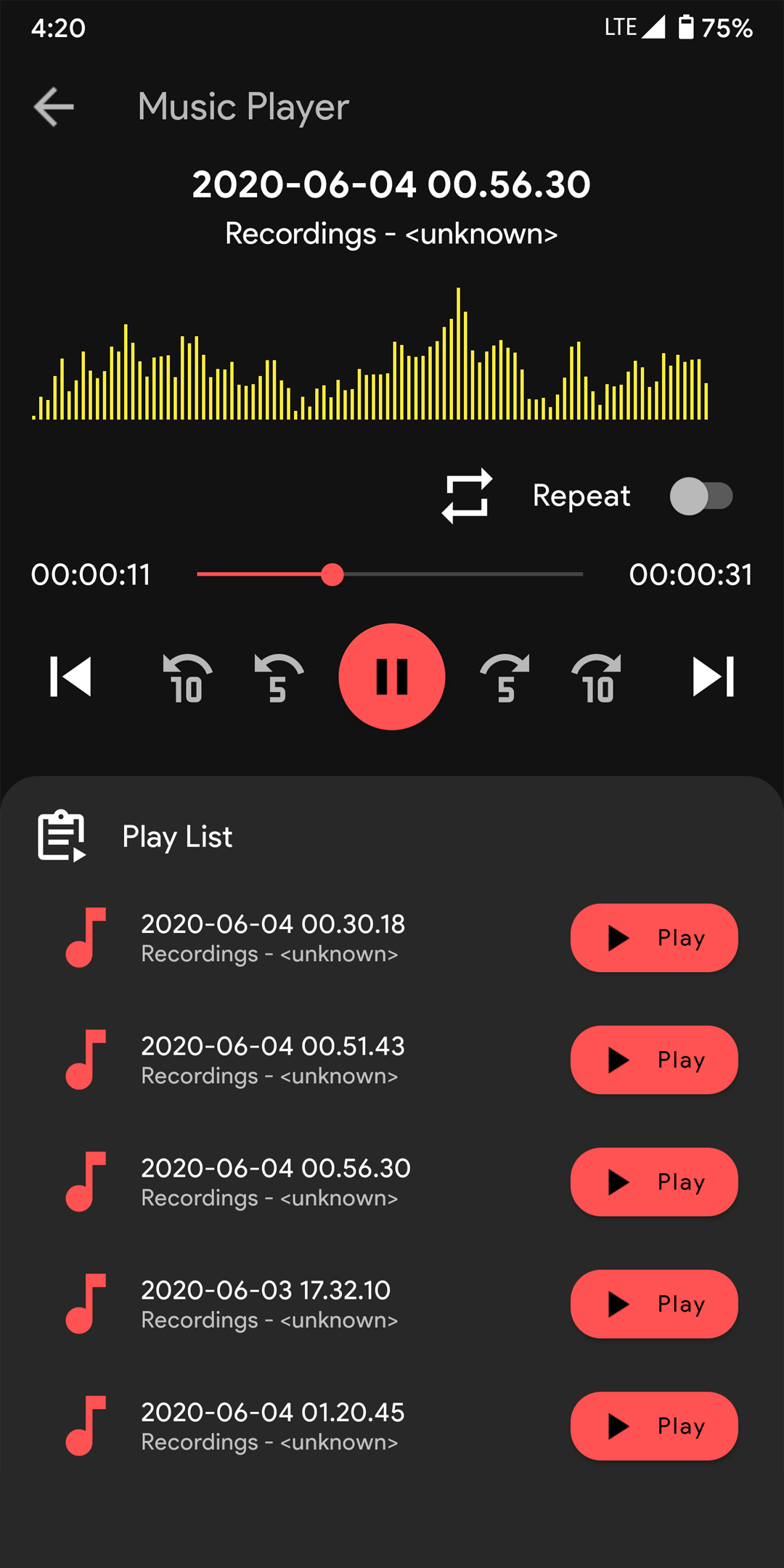Click the music note icon beside 2020-06-04 00.30.18
784x1568 pixels.
[86, 938]
